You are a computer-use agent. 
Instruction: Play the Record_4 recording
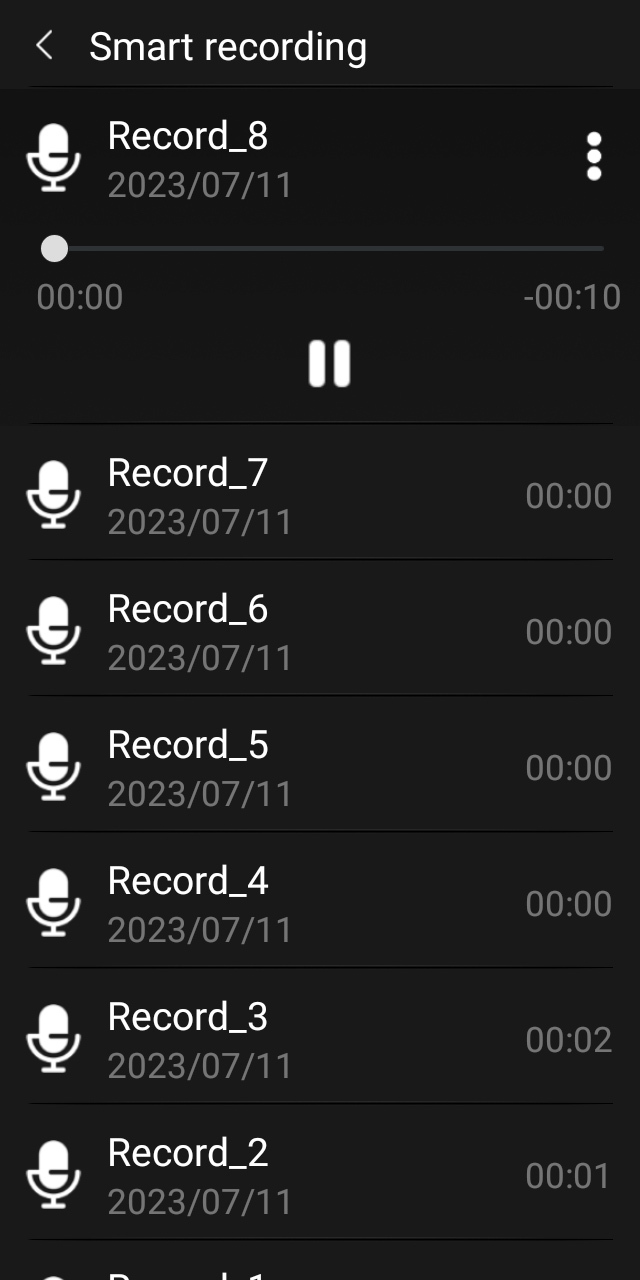(320, 904)
